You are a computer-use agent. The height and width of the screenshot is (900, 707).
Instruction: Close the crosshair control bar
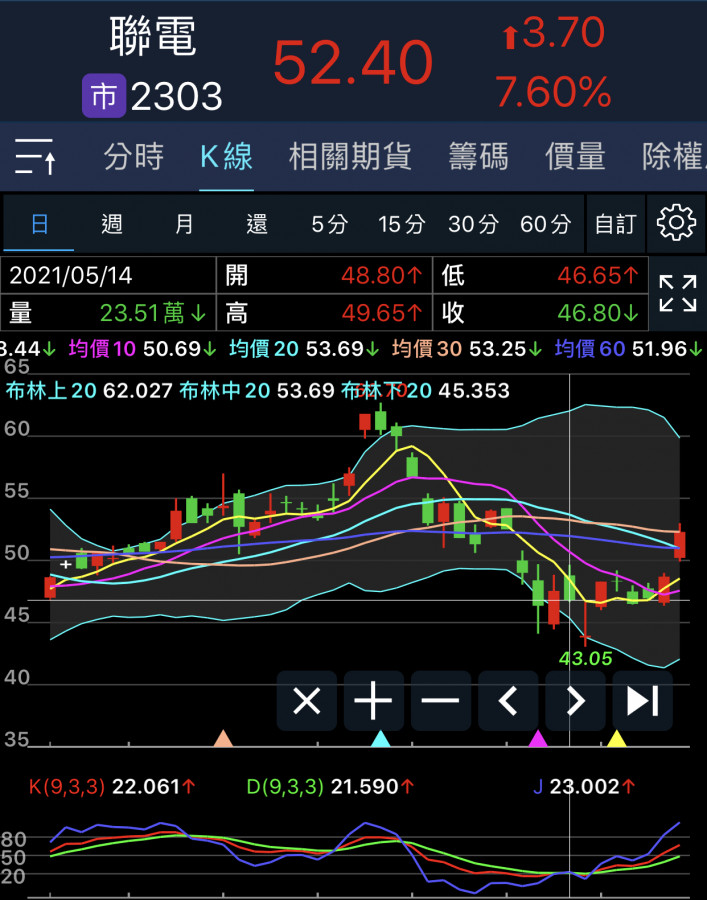[306, 701]
